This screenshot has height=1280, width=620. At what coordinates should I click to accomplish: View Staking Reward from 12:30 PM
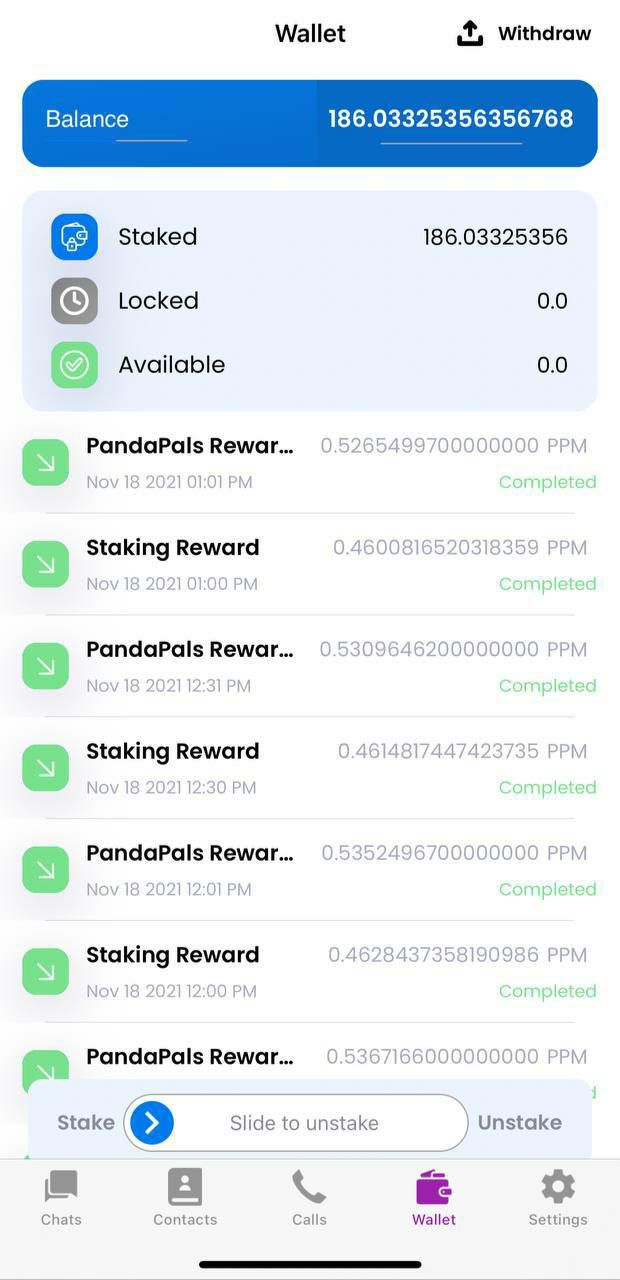click(300, 768)
